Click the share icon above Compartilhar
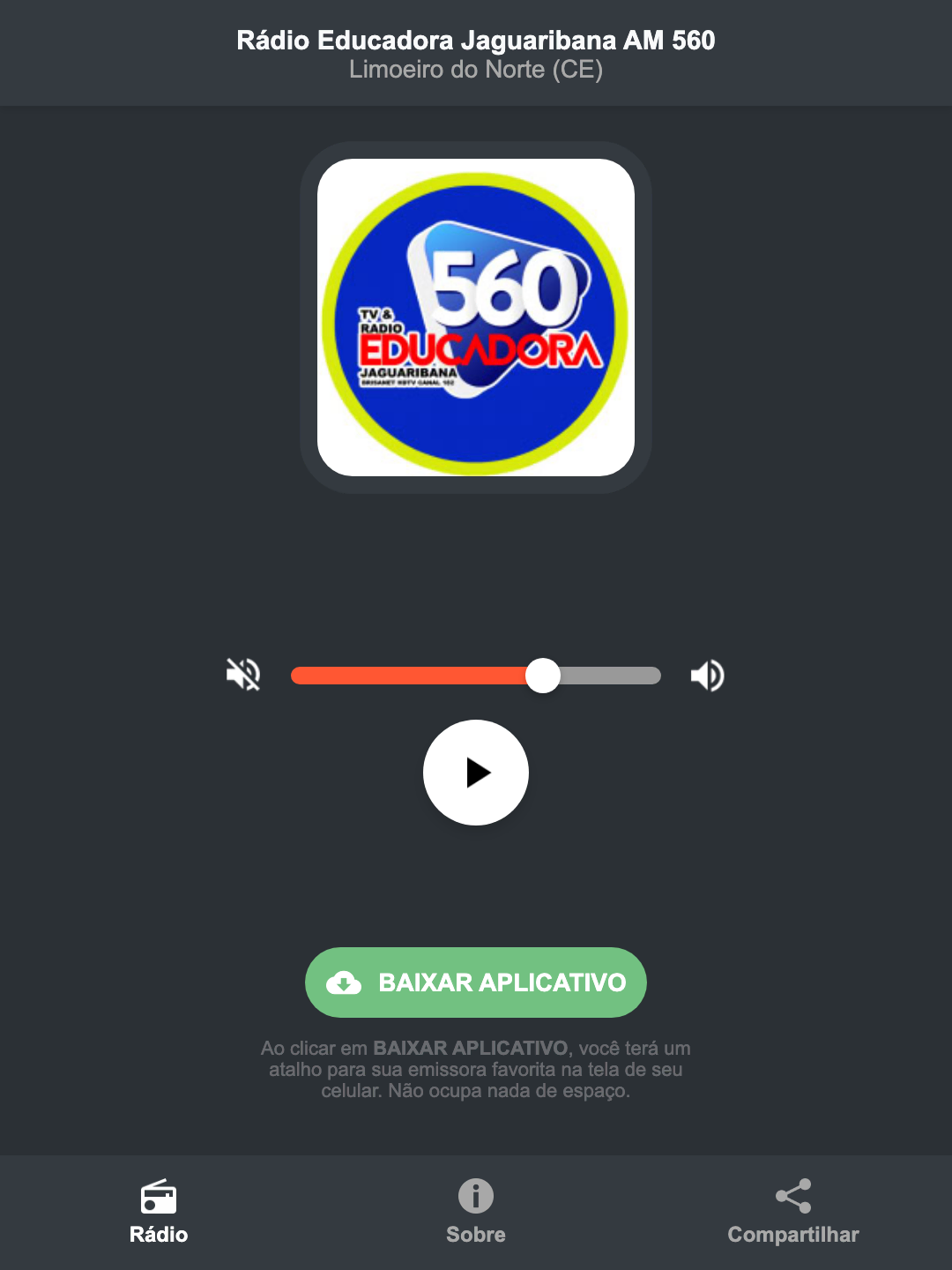Image resolution: width=952 pixels, height=1270 pixels. 792,1196
